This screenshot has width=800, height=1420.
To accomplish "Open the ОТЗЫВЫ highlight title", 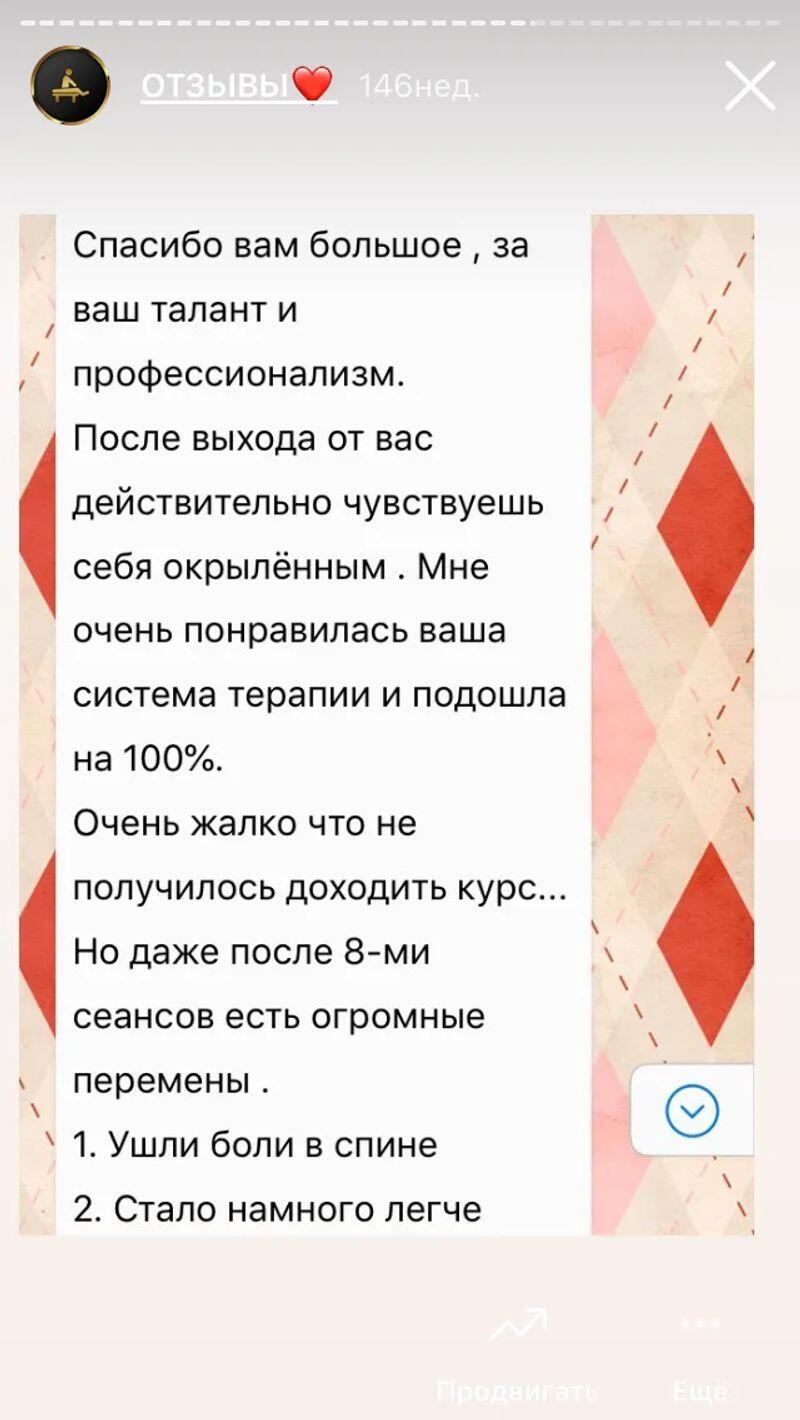I will pos(238,87).
